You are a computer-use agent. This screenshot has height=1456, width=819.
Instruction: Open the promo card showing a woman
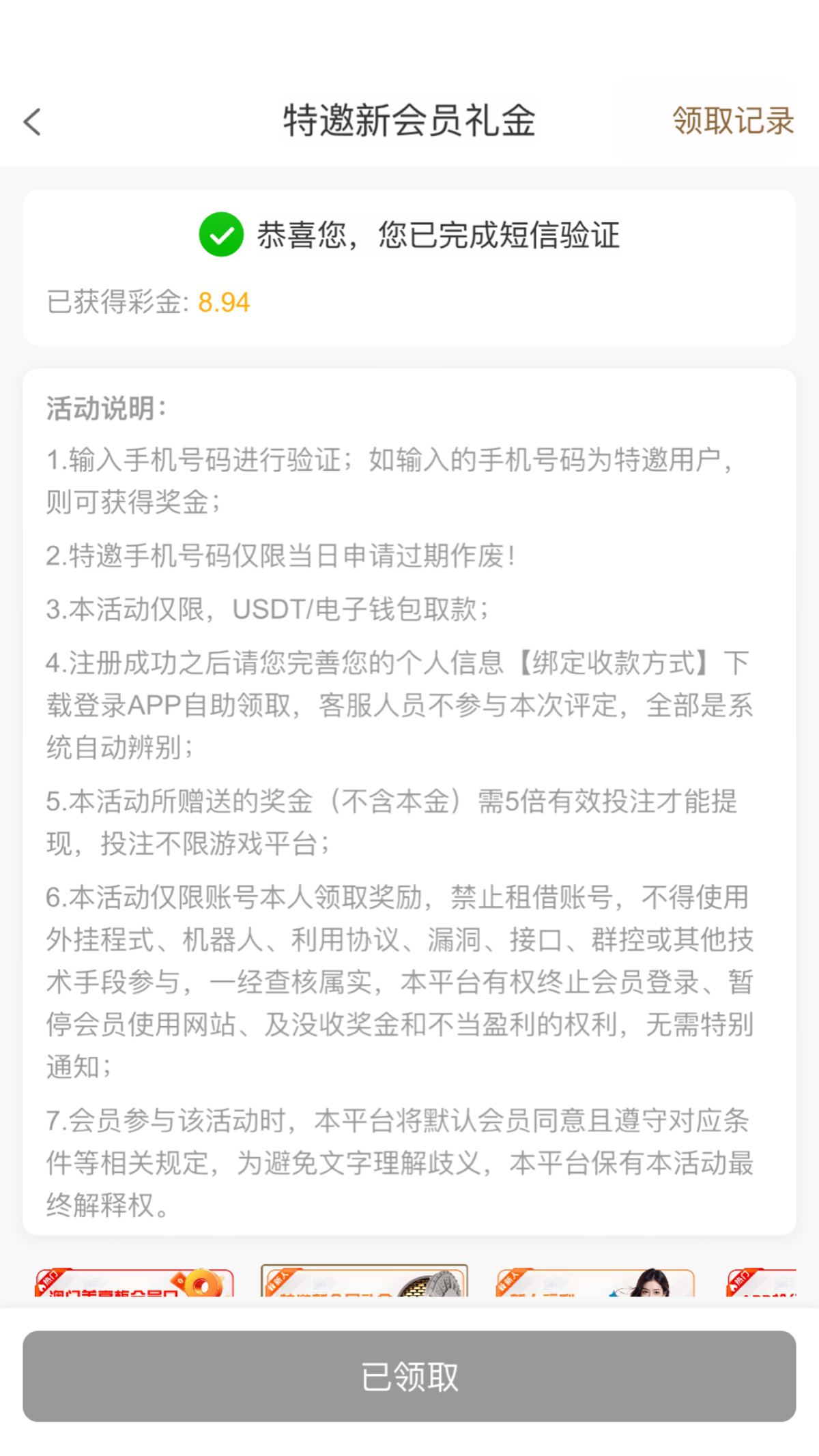(595, 1283)
